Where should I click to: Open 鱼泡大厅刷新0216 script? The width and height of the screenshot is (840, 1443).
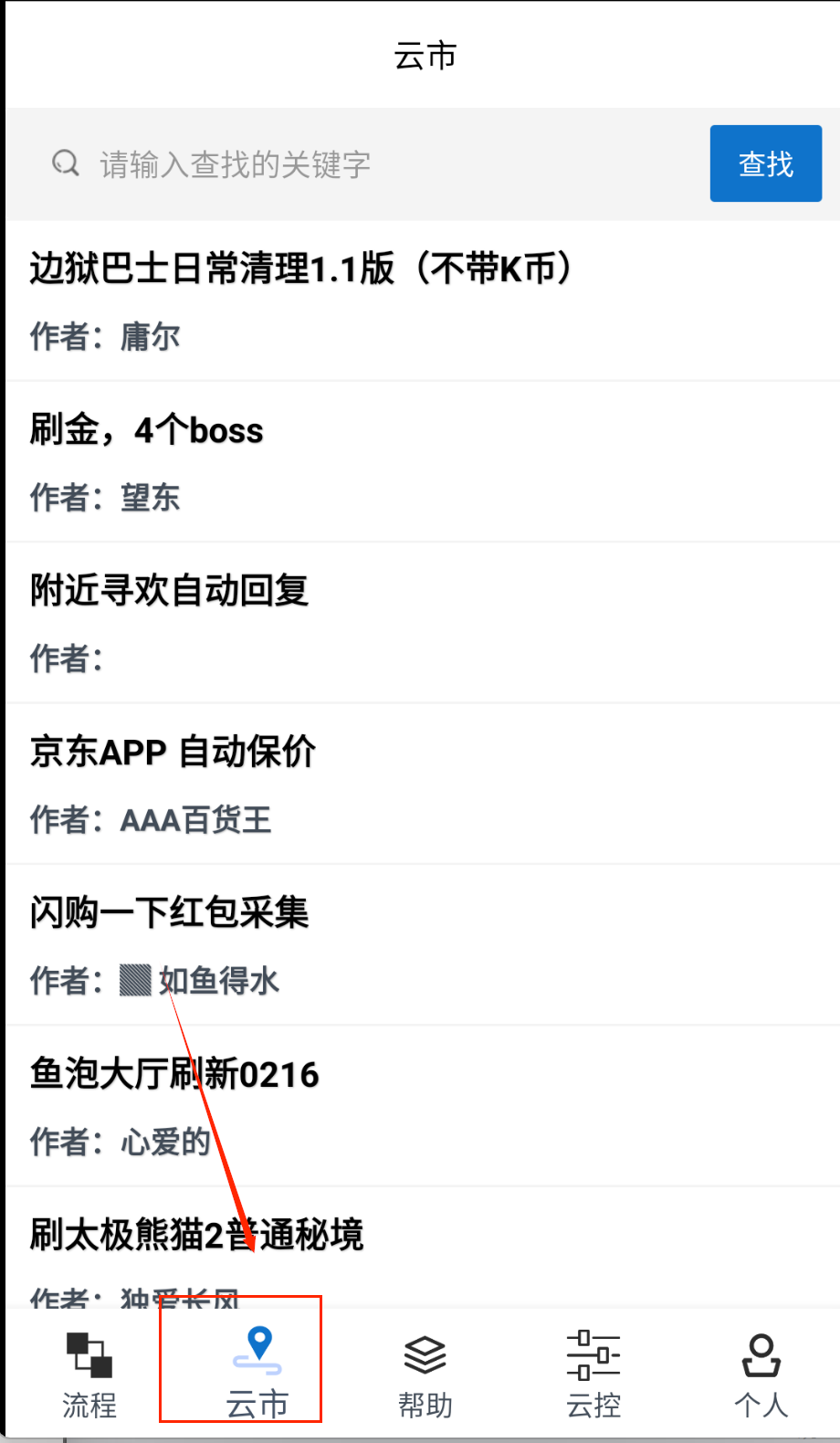(x=175, y=1074)
